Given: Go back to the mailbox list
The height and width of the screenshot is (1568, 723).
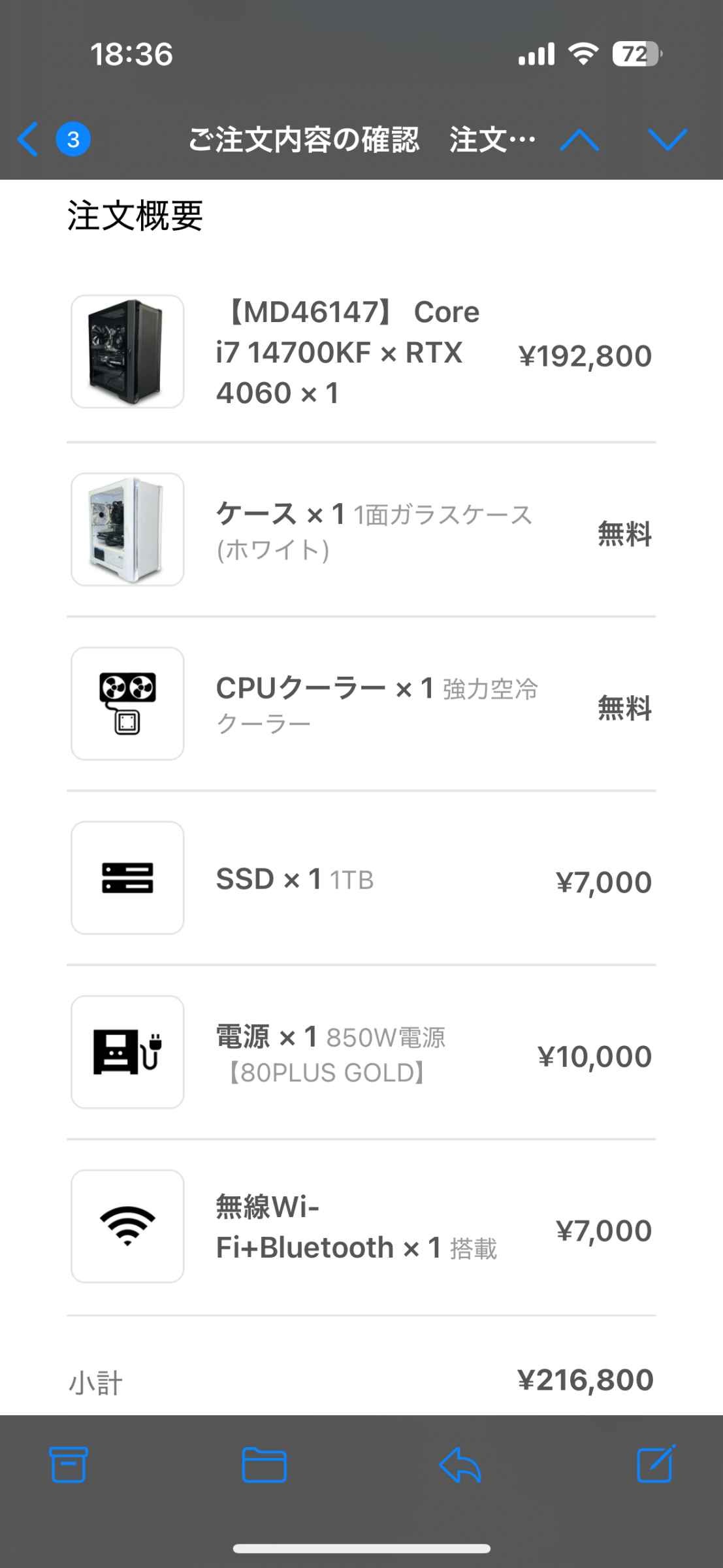Looking at the screenshot, I should tap(29, 139).
